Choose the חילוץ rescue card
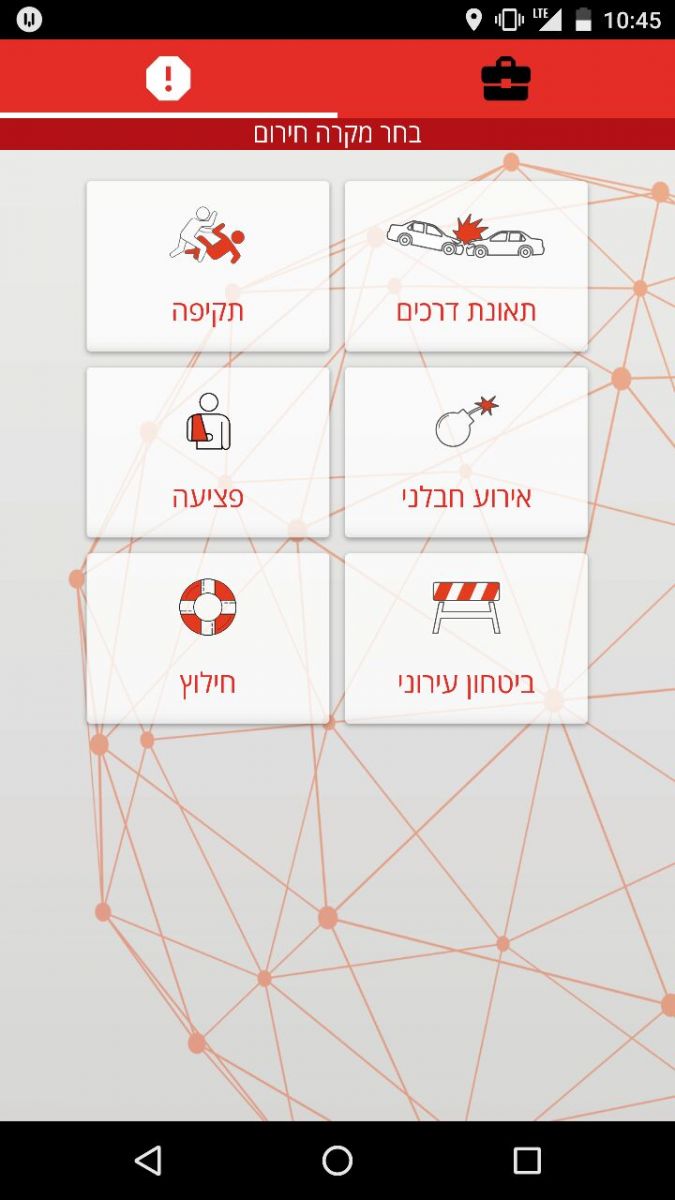The width and height of the screenshot is (675, 1200). click(208, 638)
